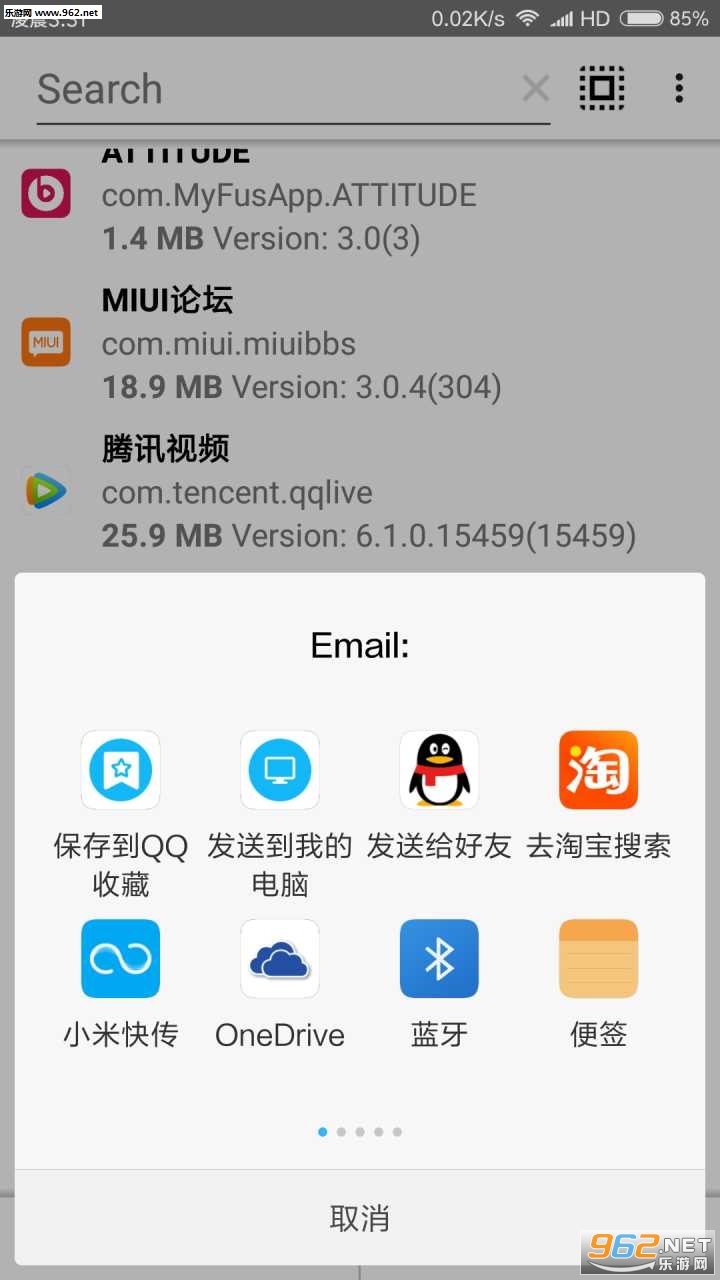The width and height of the screenshot is (720, 1280).
Task: Cancel the share dialog with 取消
Action: point(360,1217)
